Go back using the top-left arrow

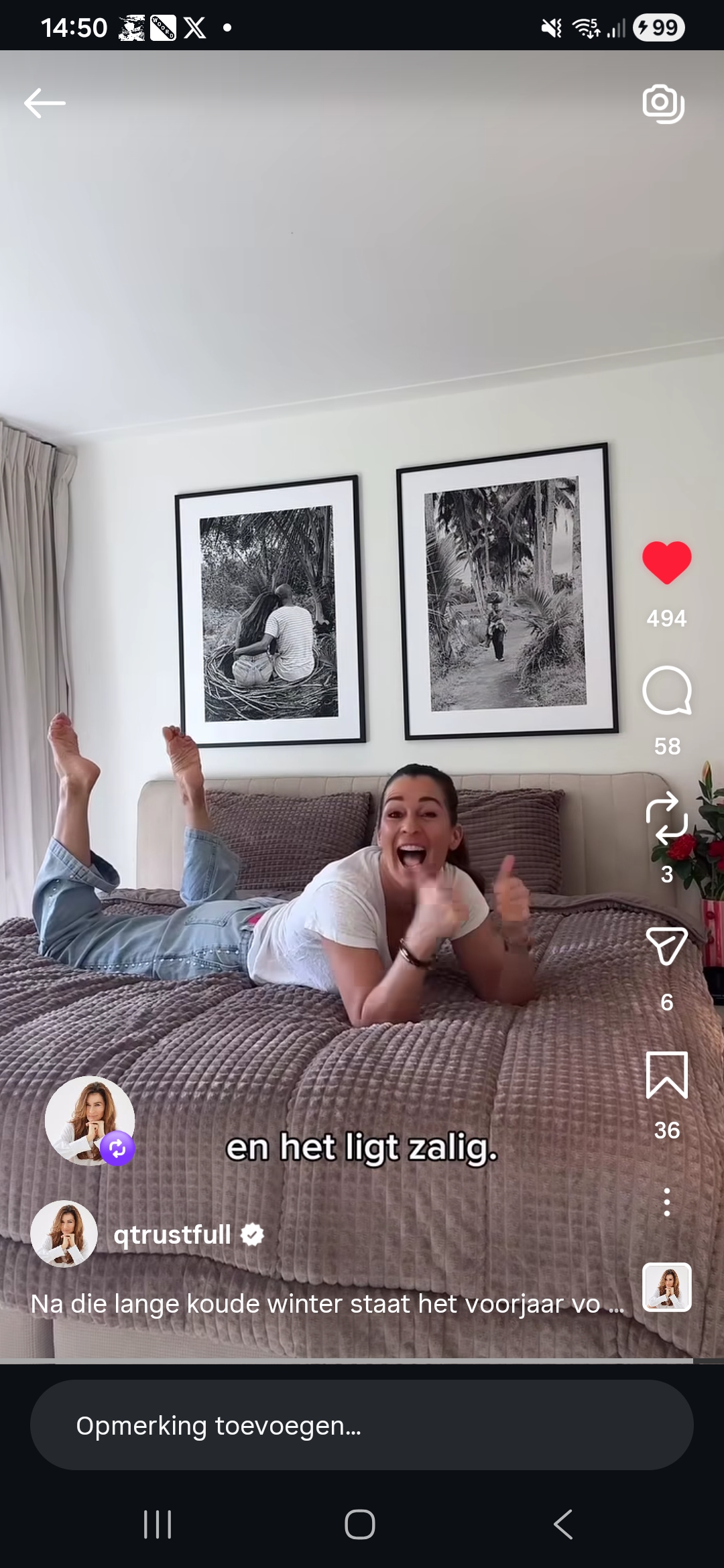(44, 103)
